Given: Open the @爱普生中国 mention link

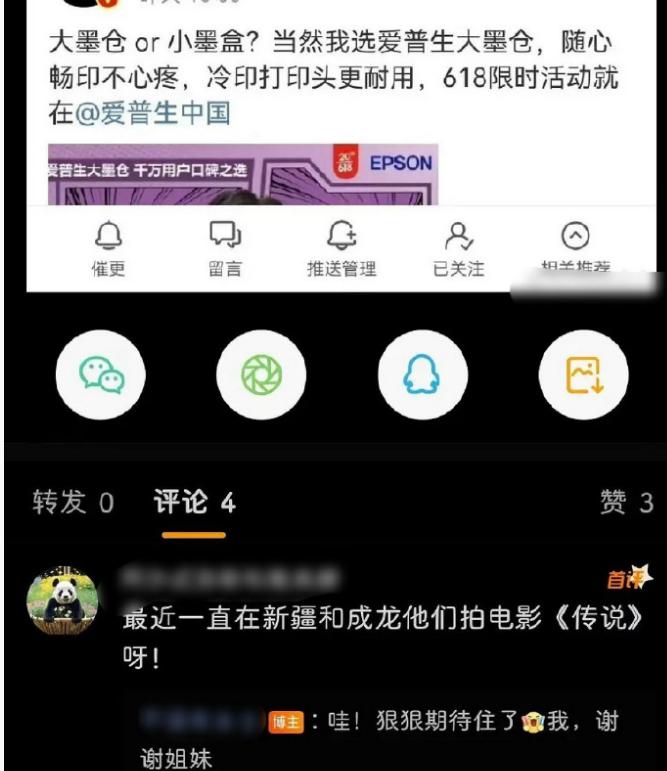Looking at the screenshot, I should click(153, 113).
